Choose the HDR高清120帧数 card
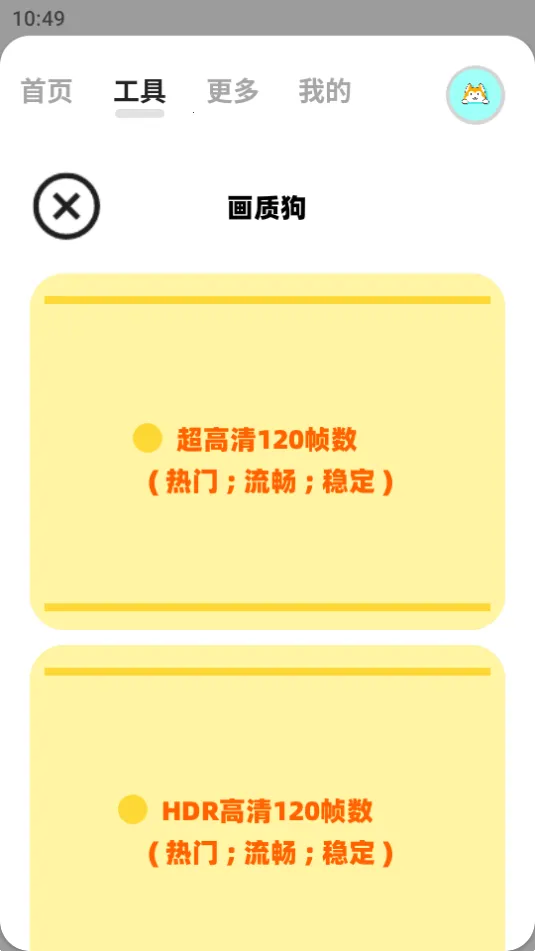Viewport: 535px width, 951px height. (x=268, y=798)
